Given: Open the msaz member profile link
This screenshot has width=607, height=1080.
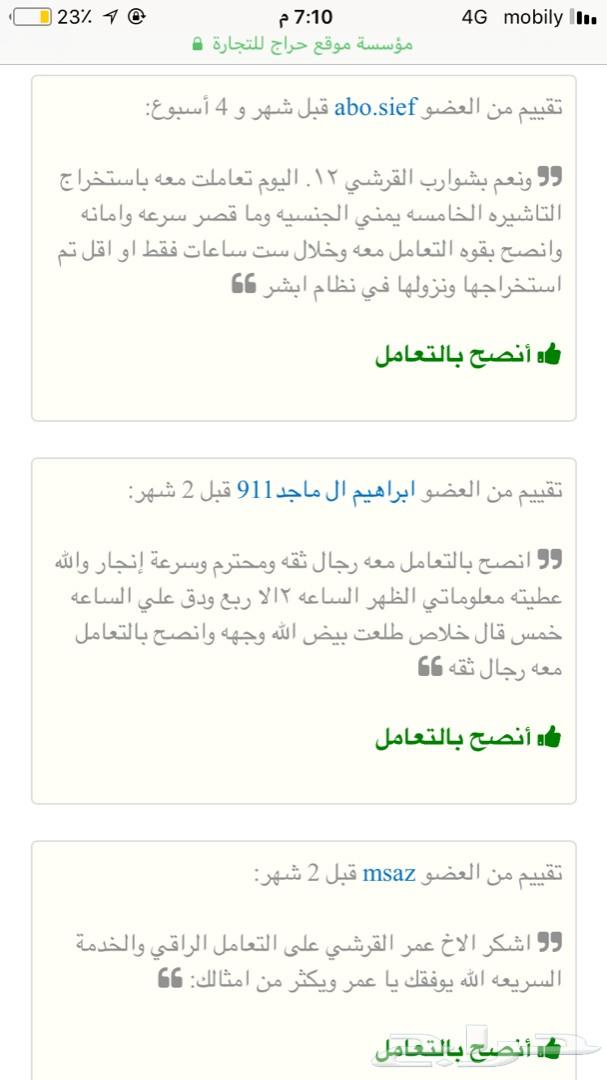Looking at the screenshot, I should [x=389, y=874].
